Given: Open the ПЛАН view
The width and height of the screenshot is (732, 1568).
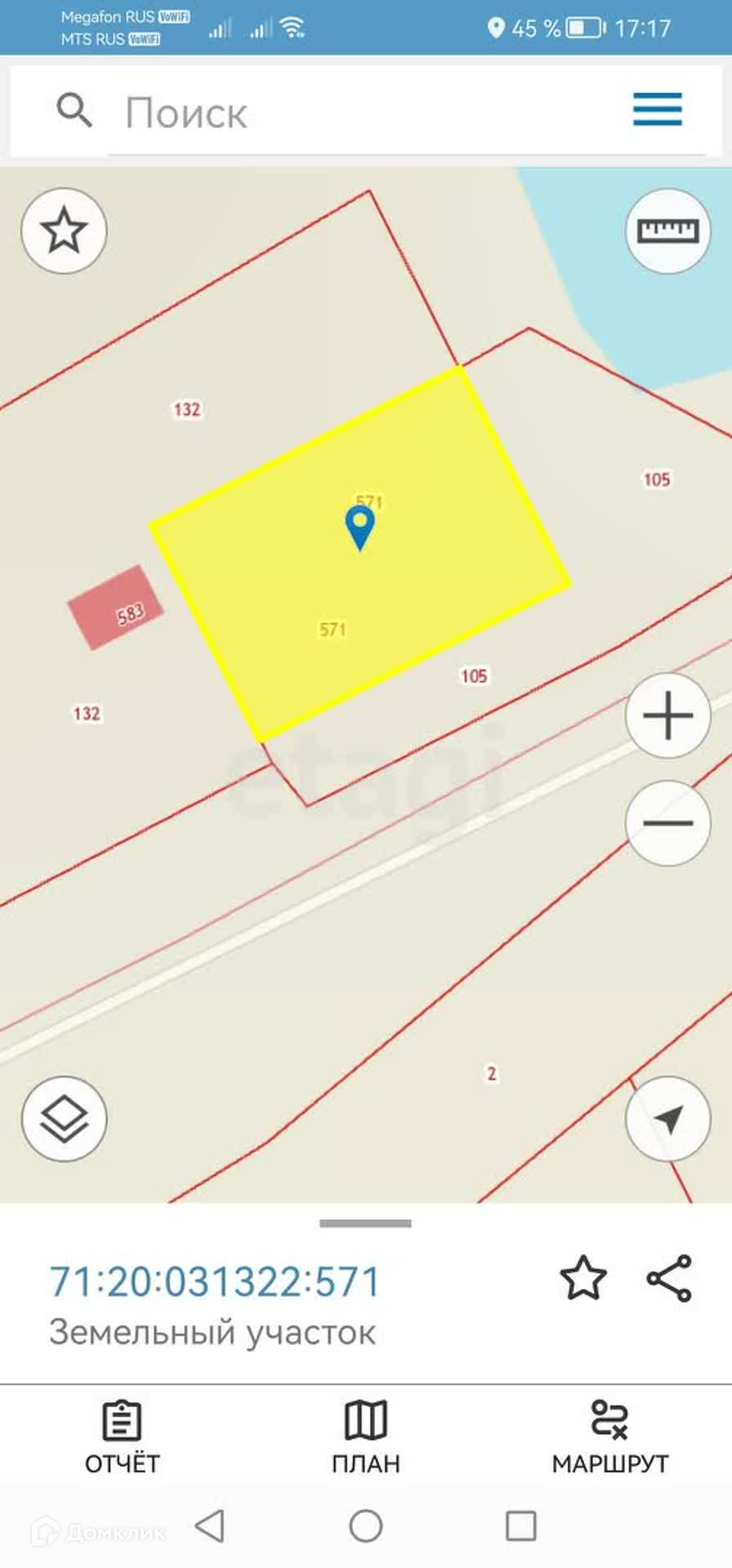Looking at the screenshot, I should click(x=365, y=1438).
